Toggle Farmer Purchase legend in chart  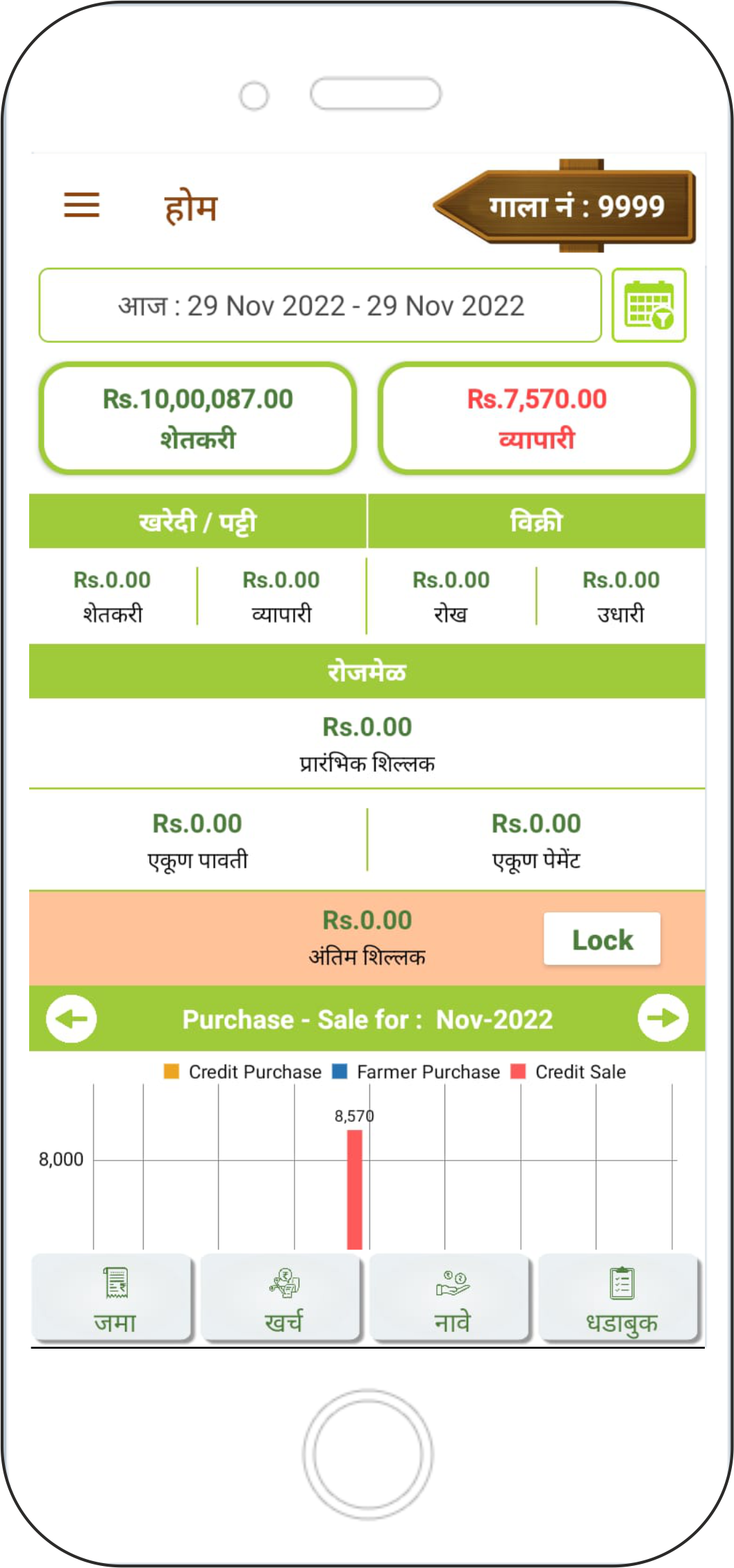(417, 1072)
